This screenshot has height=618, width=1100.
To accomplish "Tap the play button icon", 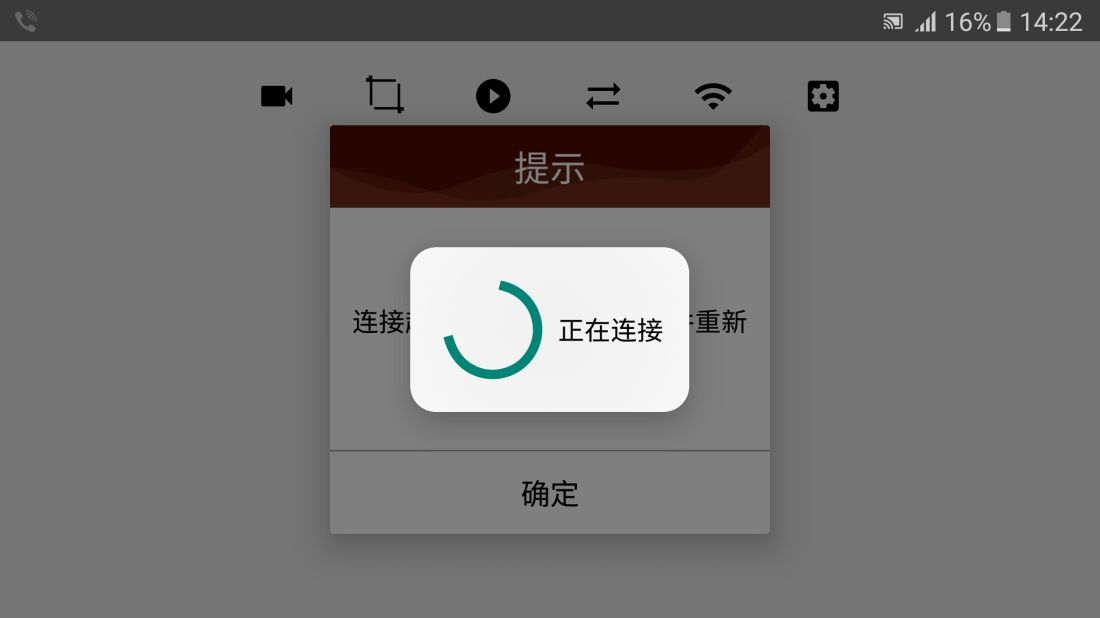I will [x=493, y=96].
